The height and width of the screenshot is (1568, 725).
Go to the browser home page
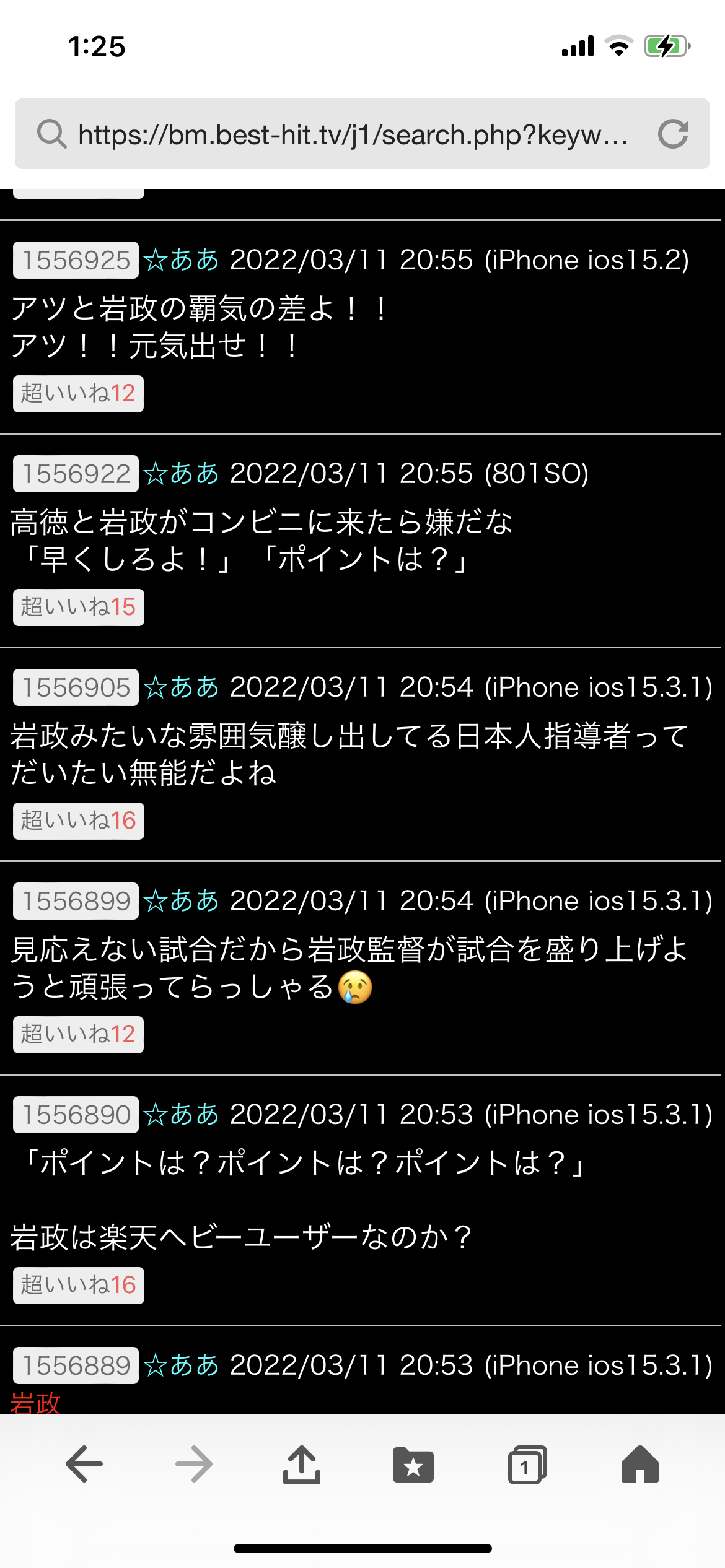coord(639,1465)
